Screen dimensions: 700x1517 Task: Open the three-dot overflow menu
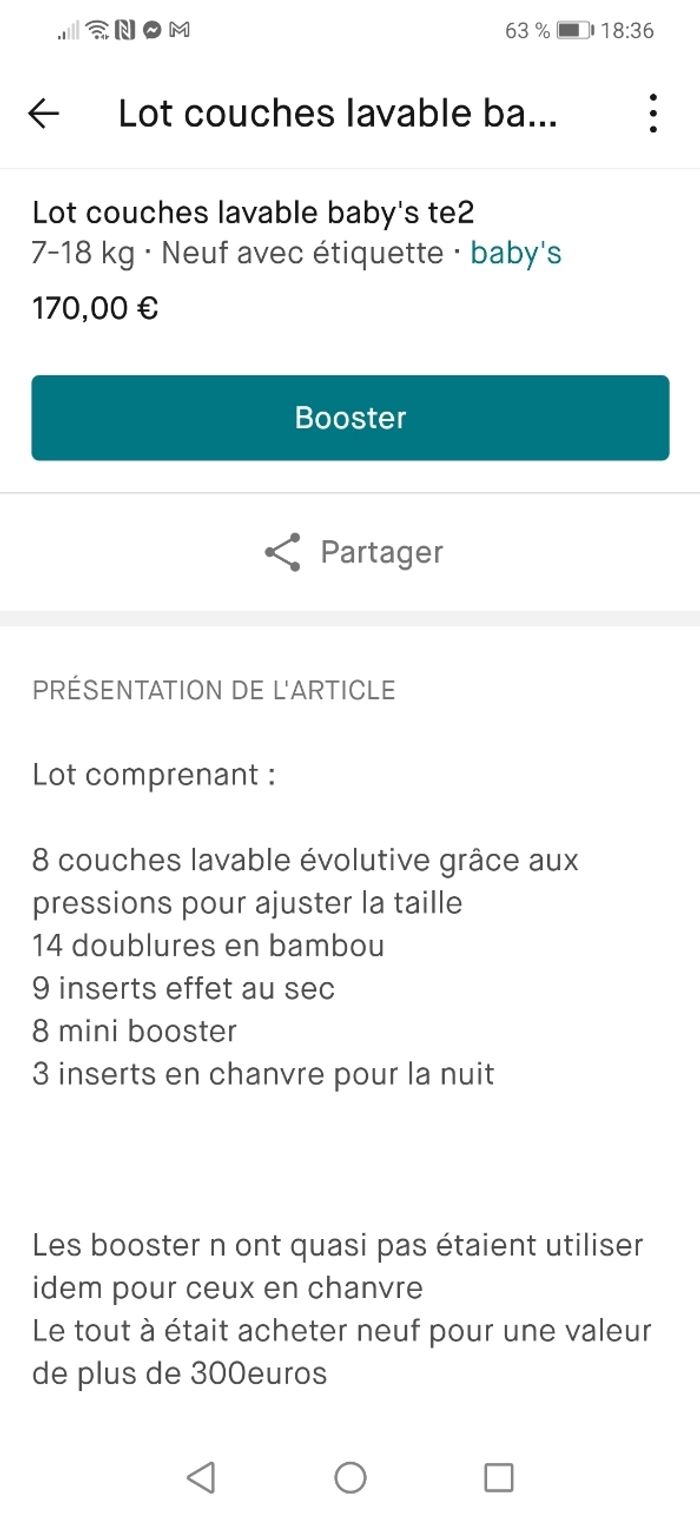(652, 114)
